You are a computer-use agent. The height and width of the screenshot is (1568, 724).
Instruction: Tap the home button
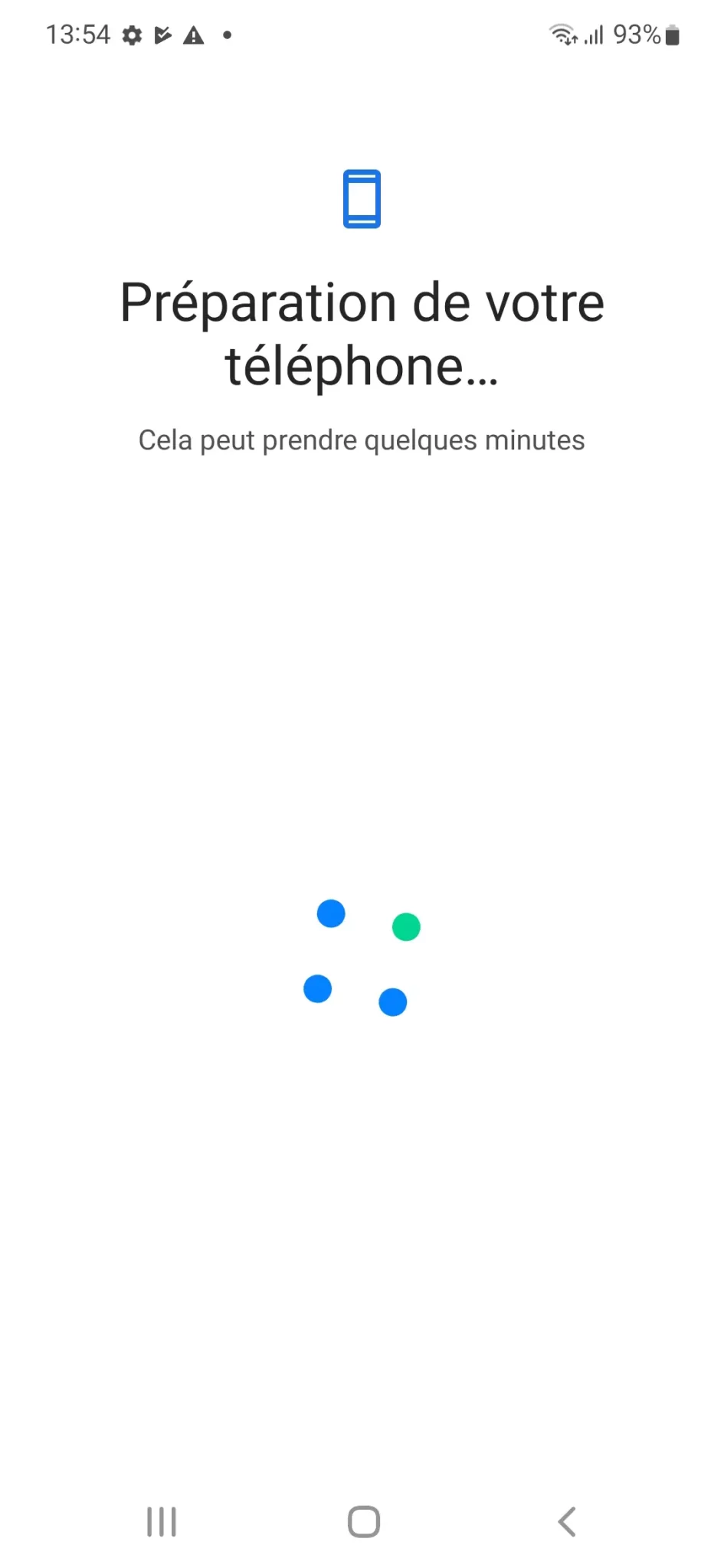tap(364, 1521)
